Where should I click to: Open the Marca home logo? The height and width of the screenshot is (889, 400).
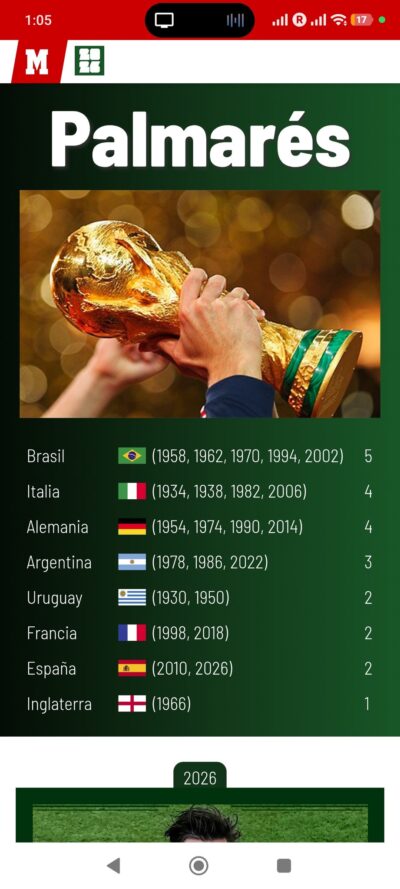point(37,61)
